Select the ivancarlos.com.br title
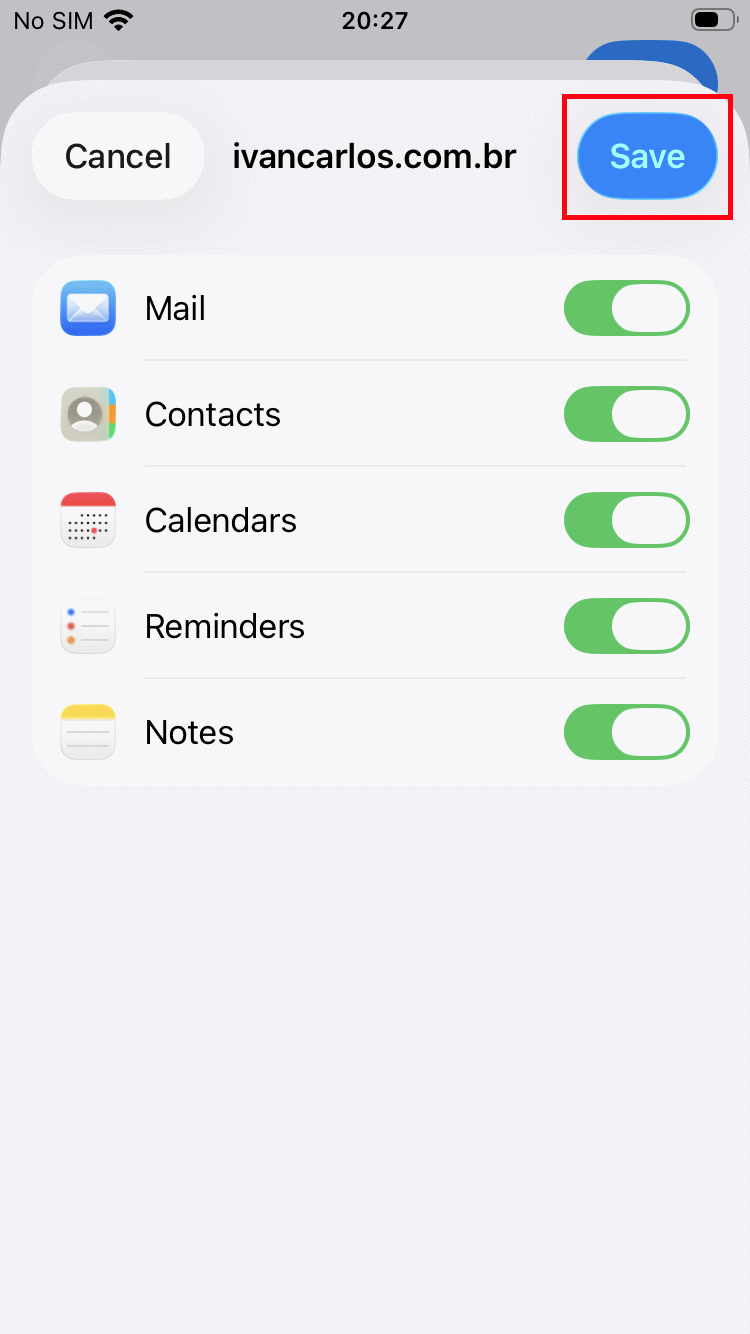This screenshot has width=750, height=1334. click(374, 156)
